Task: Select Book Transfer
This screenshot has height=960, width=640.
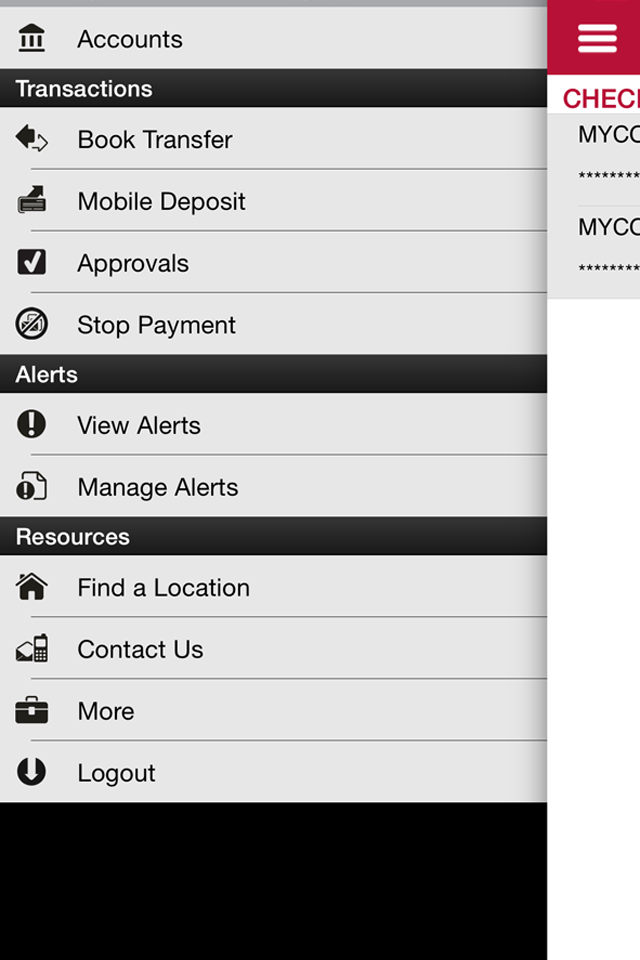Action: [x=273, y=138]
